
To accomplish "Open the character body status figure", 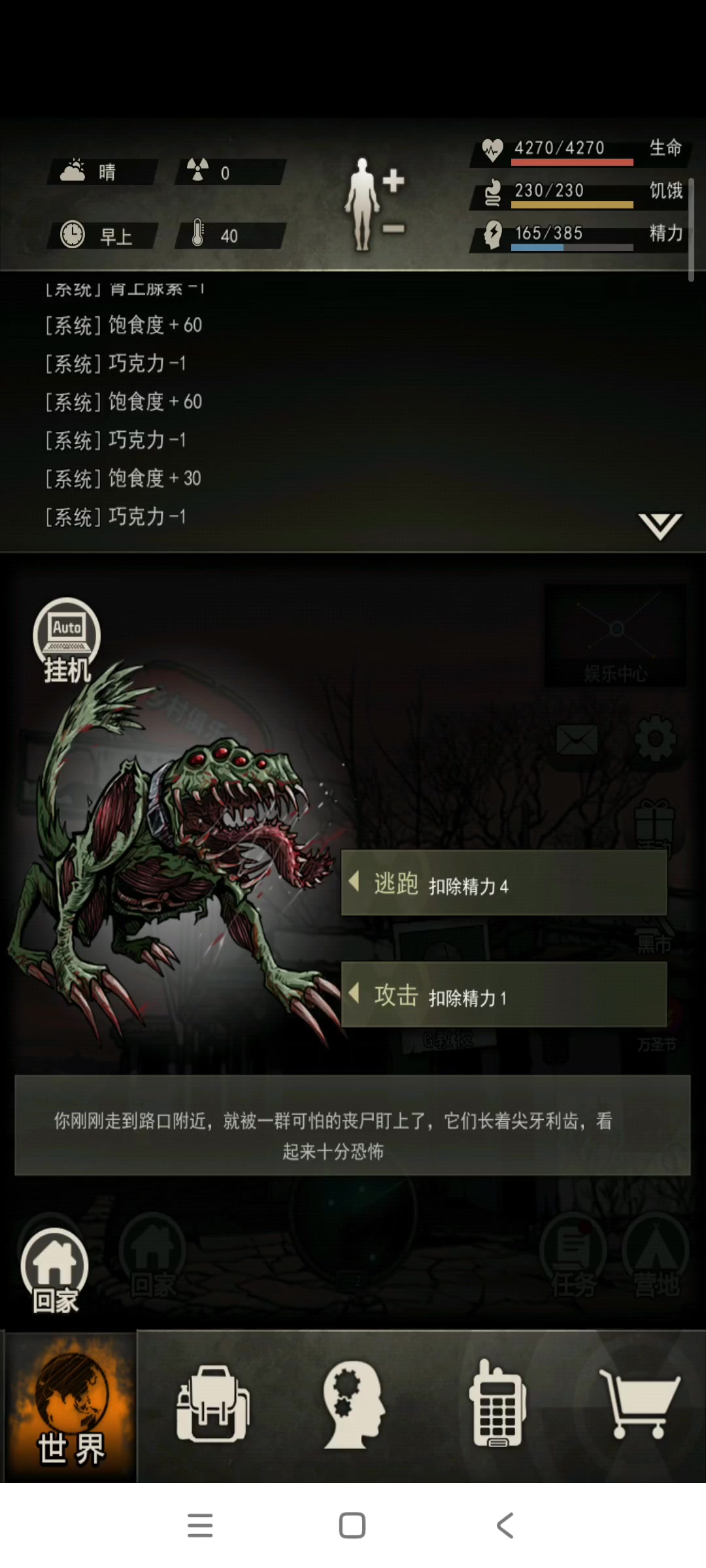I will 361,204.
